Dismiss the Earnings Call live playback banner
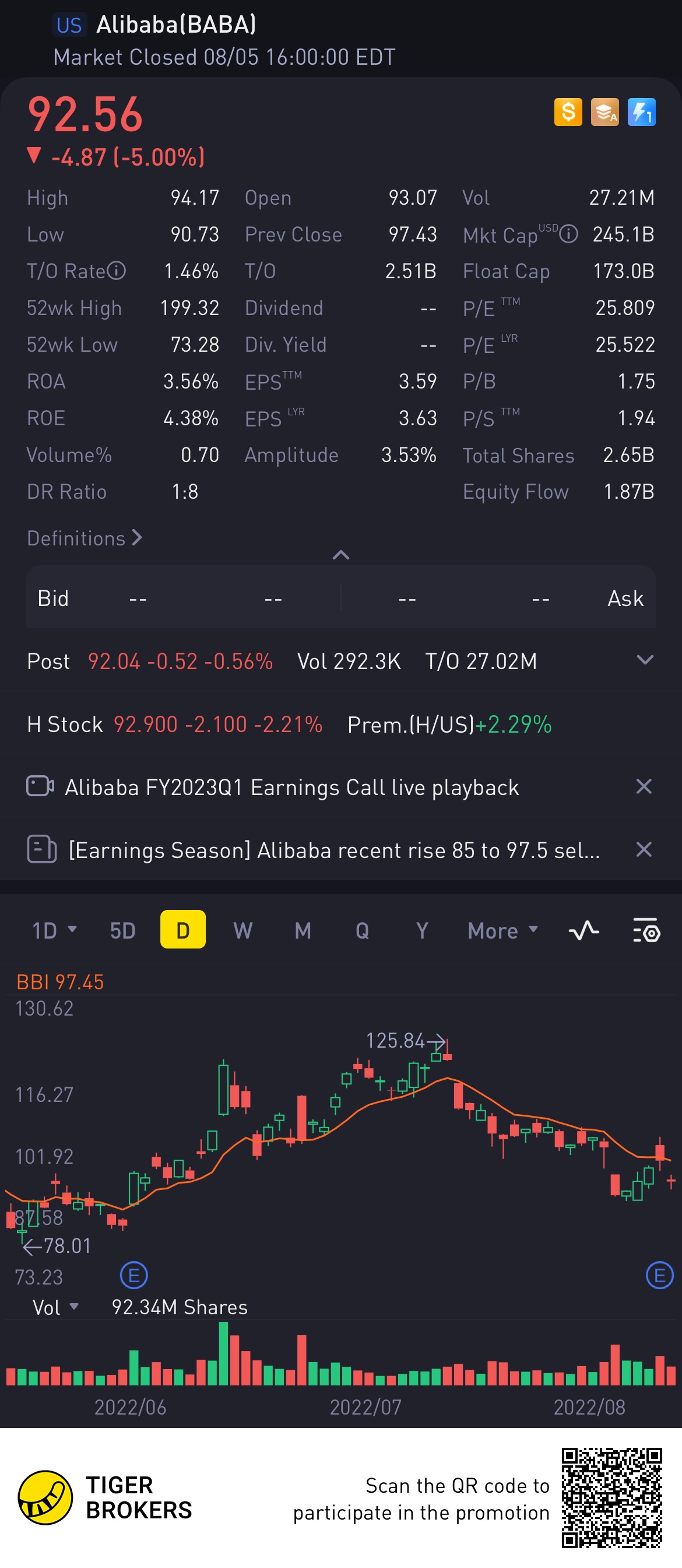Screen dimensions: 682x1568 [644, 786]
